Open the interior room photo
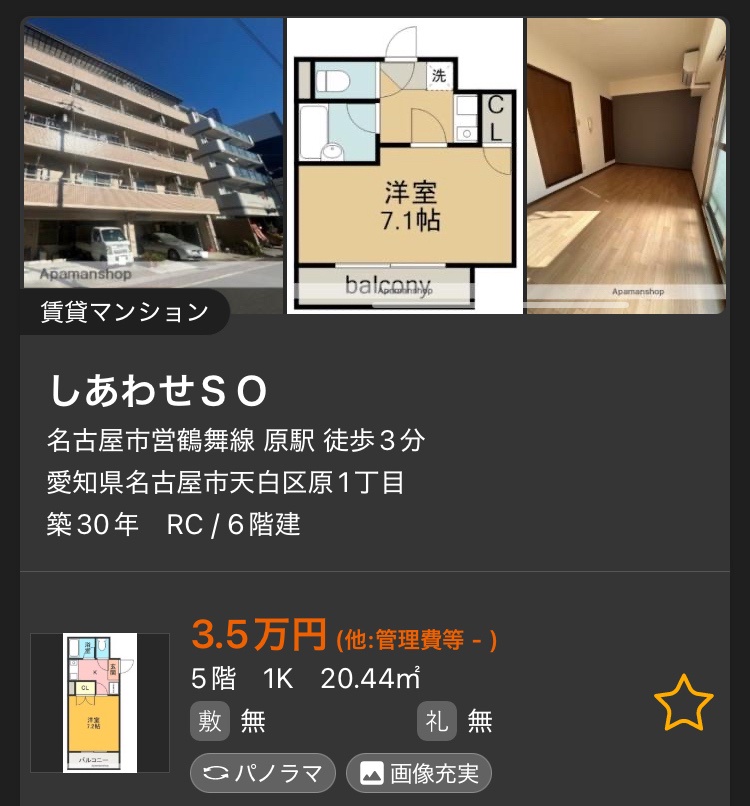 (625, 165)
